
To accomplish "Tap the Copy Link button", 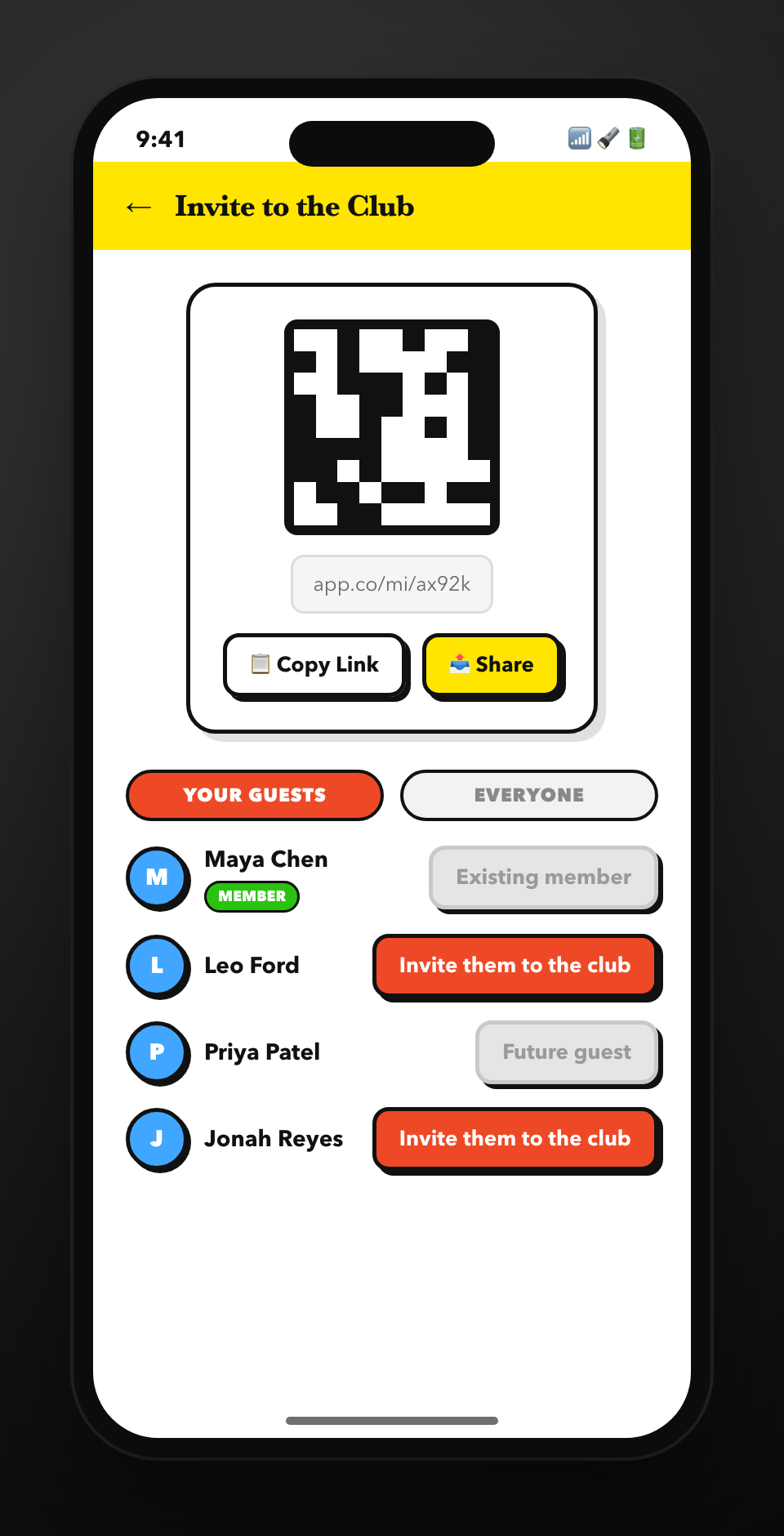I will point(314,664).
